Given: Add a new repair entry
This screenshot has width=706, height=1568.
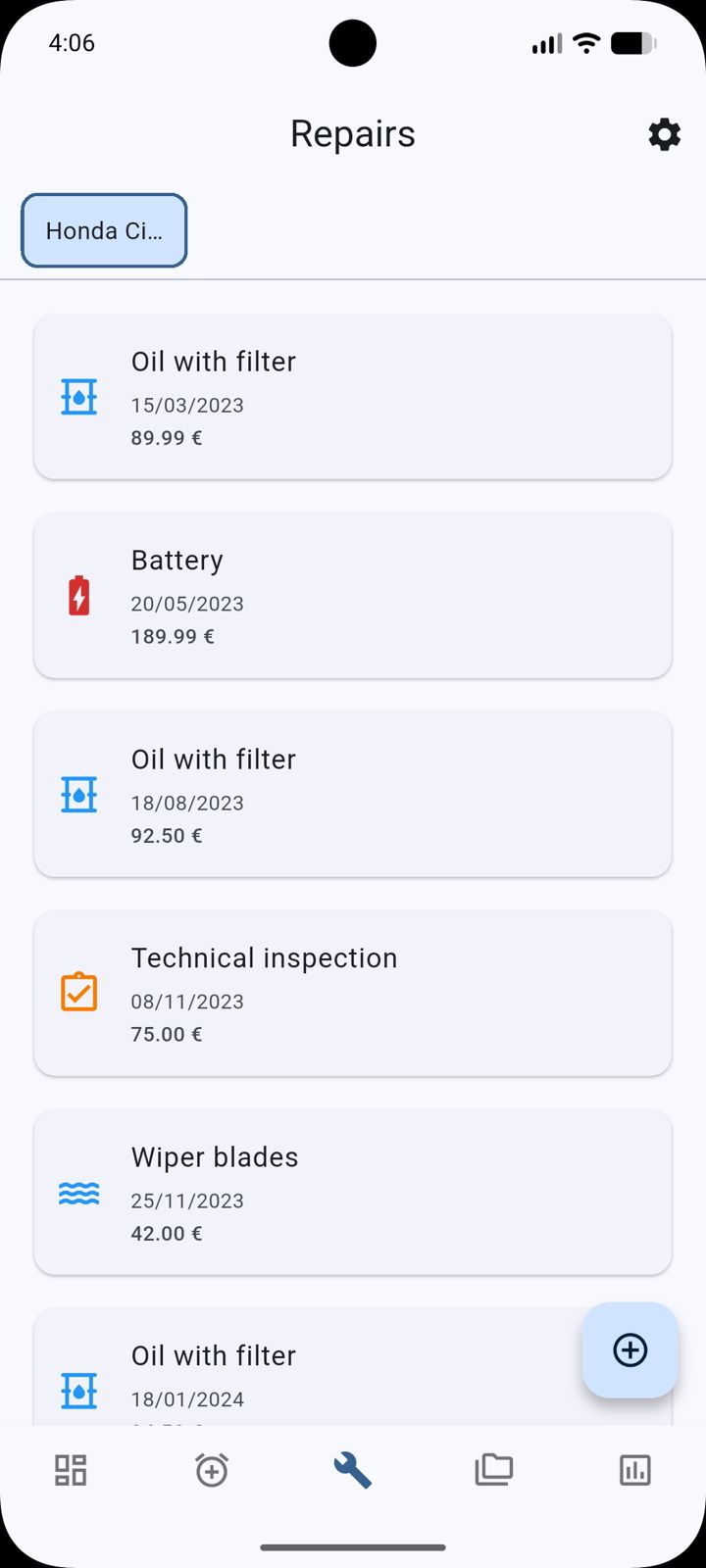Looking at the screenshot, I should click(x=630, y=1350).
